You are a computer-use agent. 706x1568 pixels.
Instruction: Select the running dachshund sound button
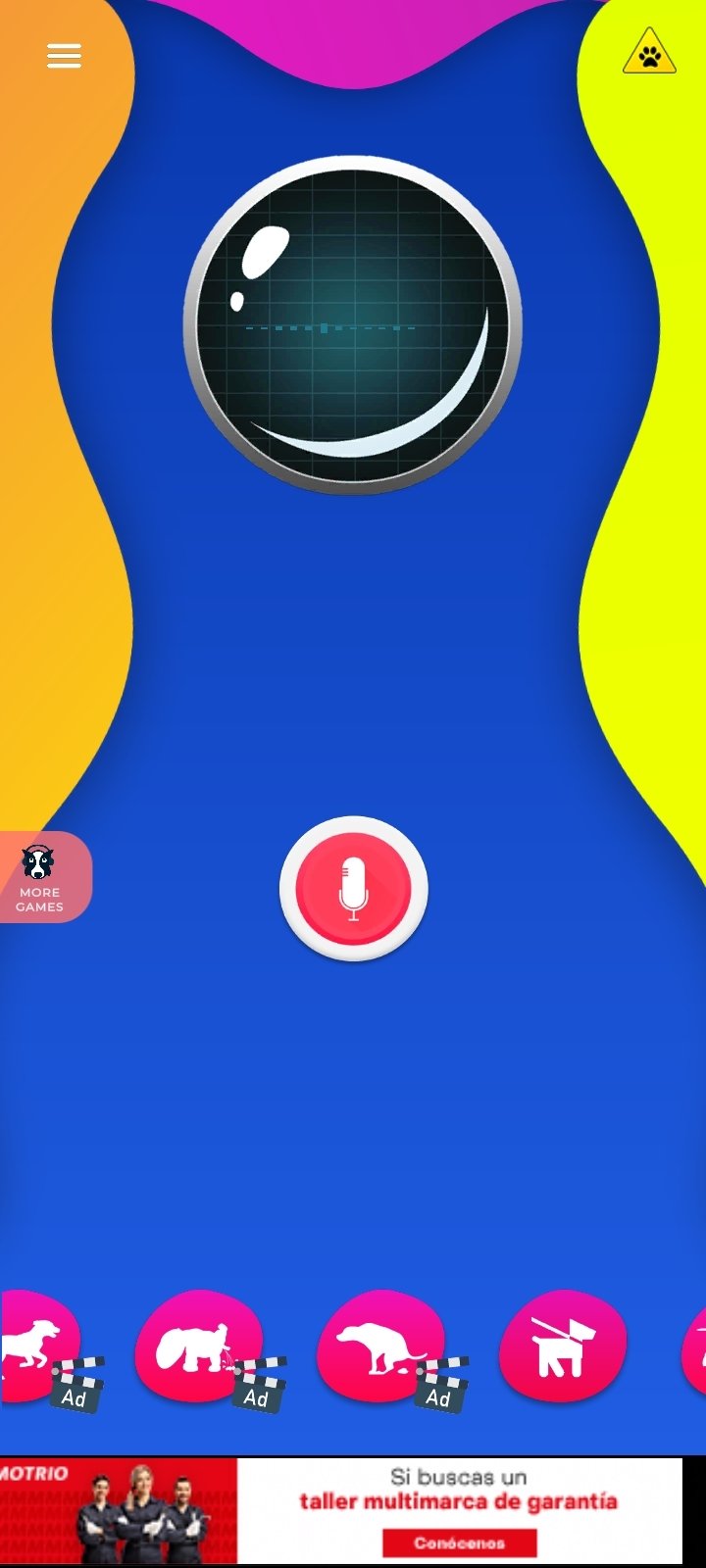click(37, 1346)
